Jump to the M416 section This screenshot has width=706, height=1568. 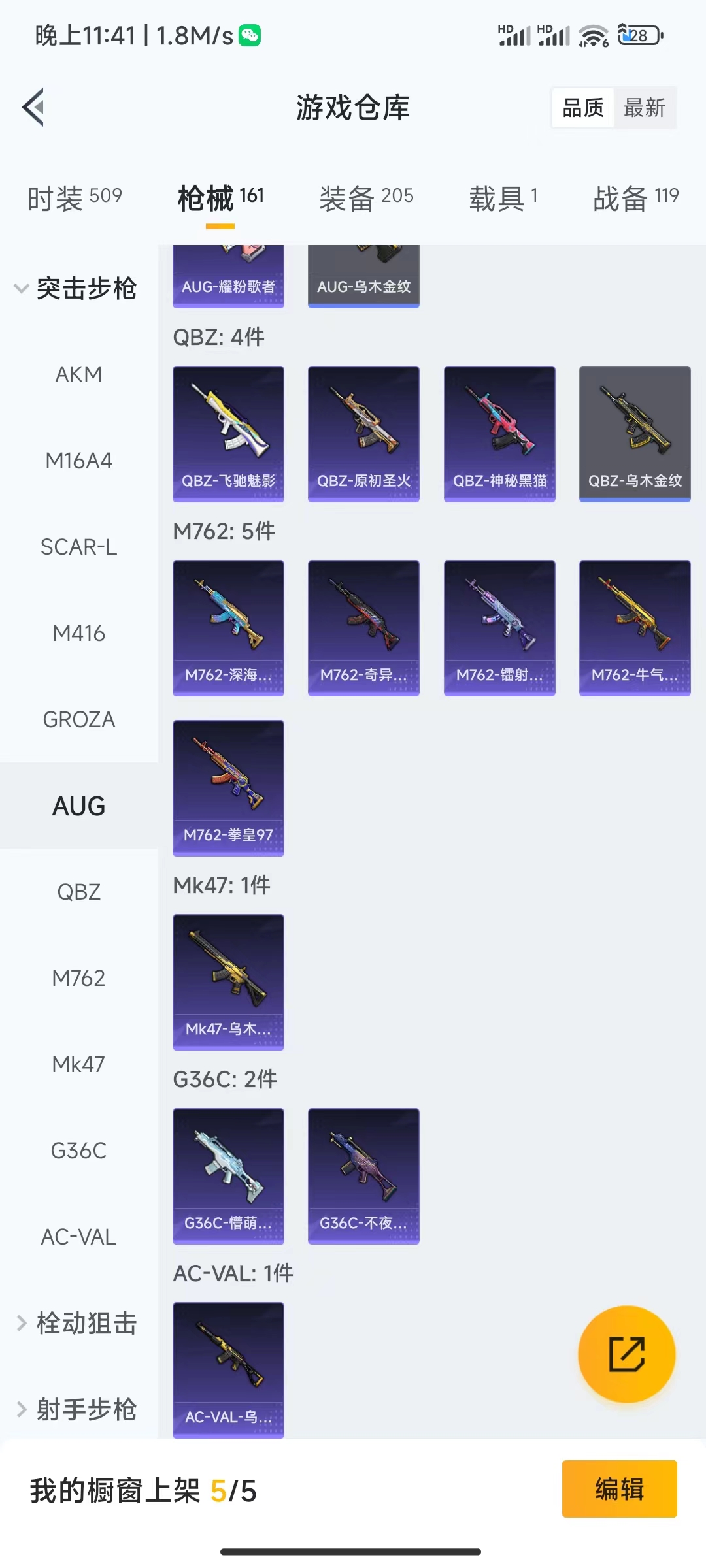pyautogui.click(x=78, y=633)
